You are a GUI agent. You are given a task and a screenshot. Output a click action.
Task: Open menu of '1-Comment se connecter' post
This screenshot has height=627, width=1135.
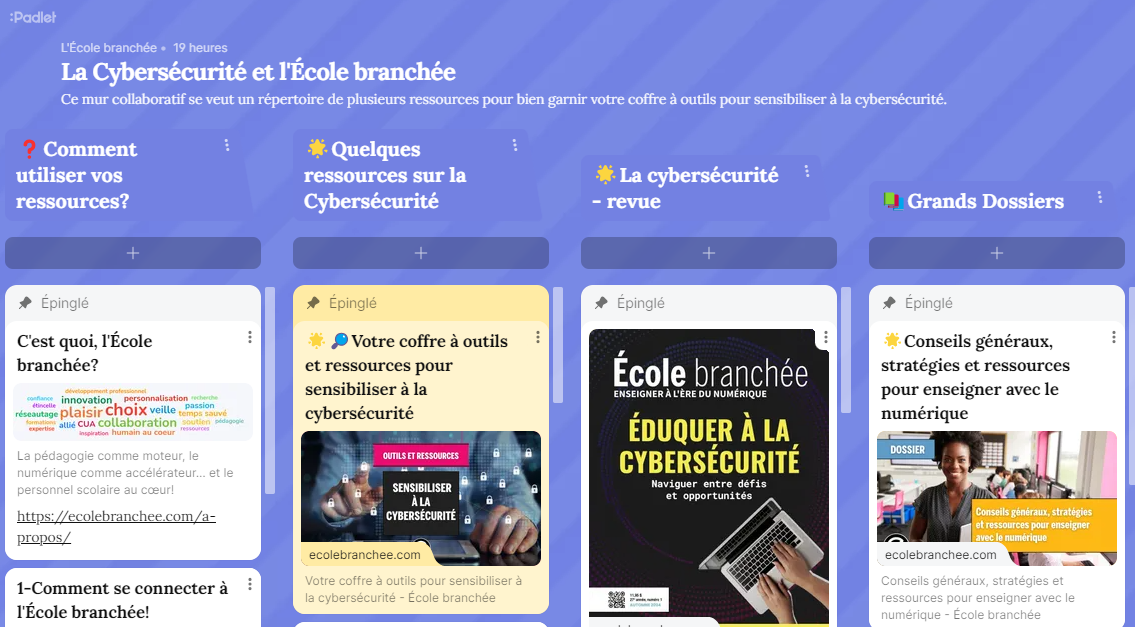[250, 584]
